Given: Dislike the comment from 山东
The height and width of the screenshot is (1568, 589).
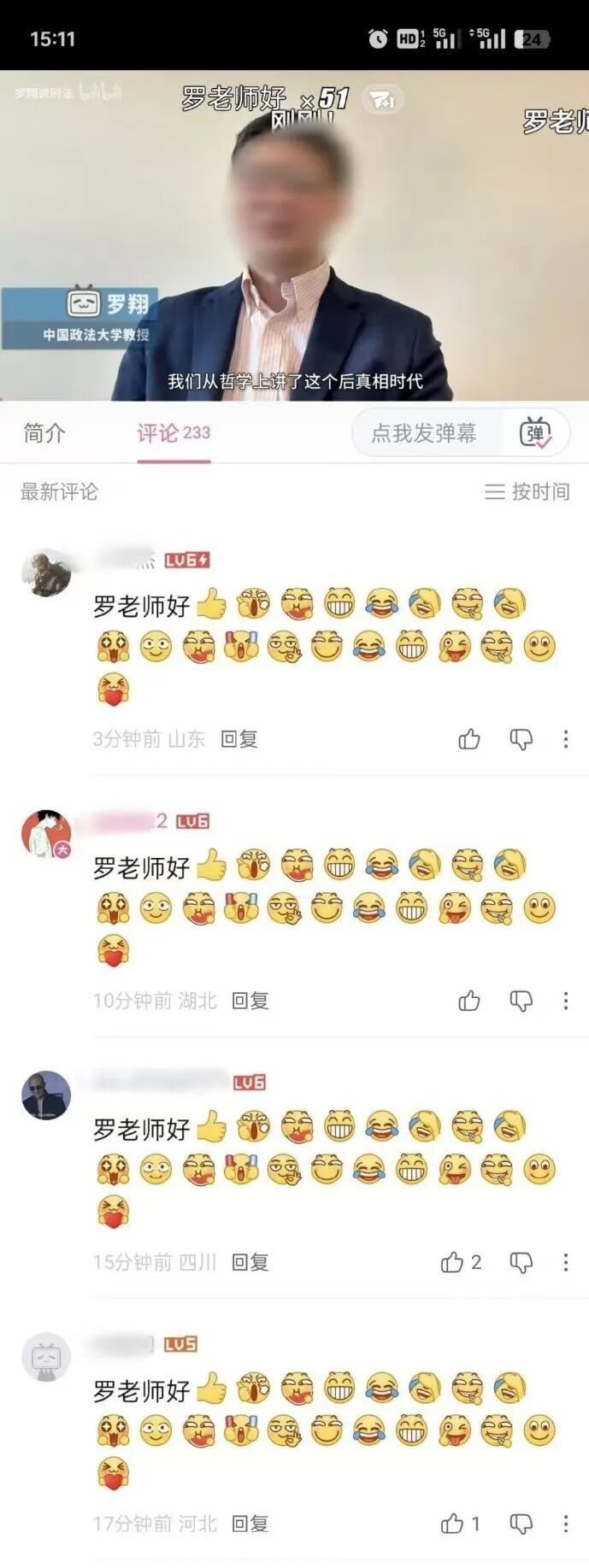Looking at the screenshot, I should (521, 739).
